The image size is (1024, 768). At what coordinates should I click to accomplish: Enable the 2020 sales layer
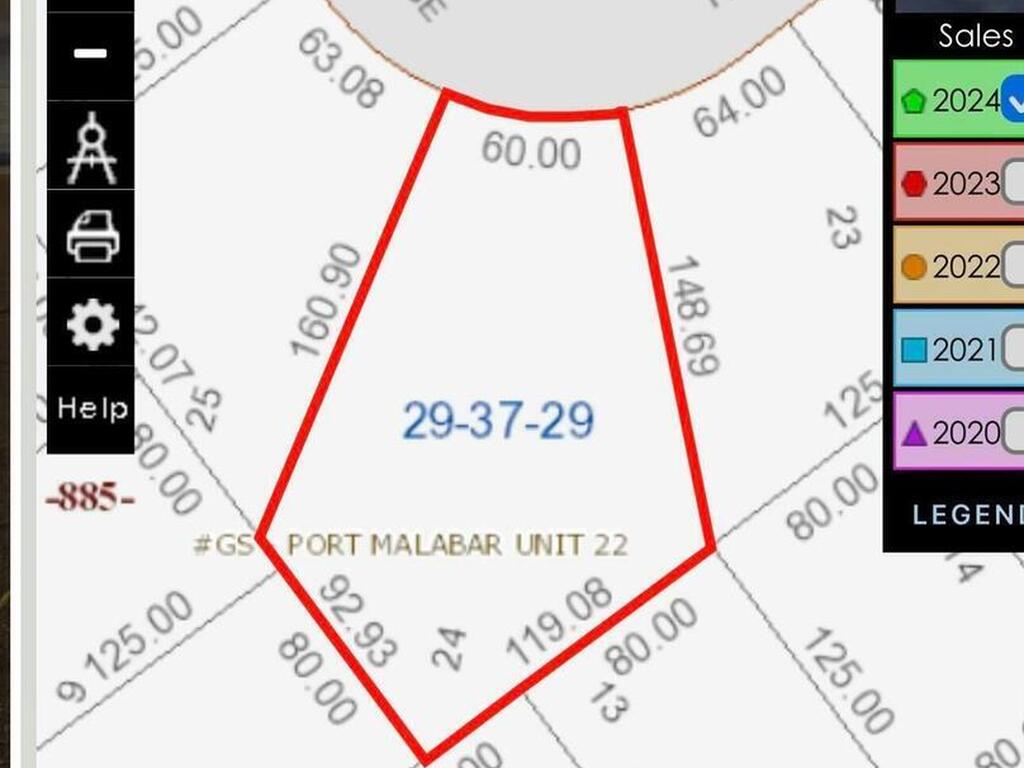pos(1014,432)
